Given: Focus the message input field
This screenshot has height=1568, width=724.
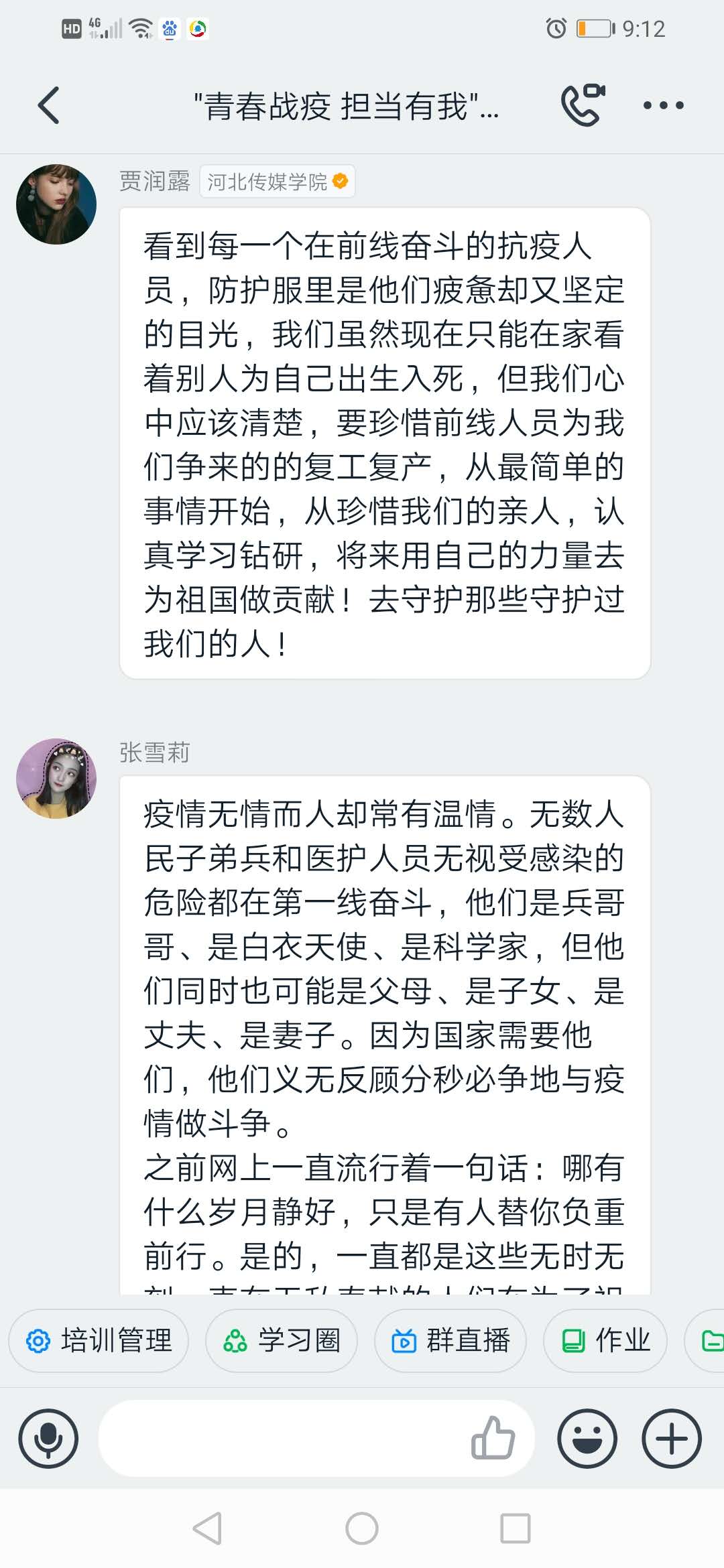Looking at the screenshot, I should pyautogui.click(x=282, y=1439).
